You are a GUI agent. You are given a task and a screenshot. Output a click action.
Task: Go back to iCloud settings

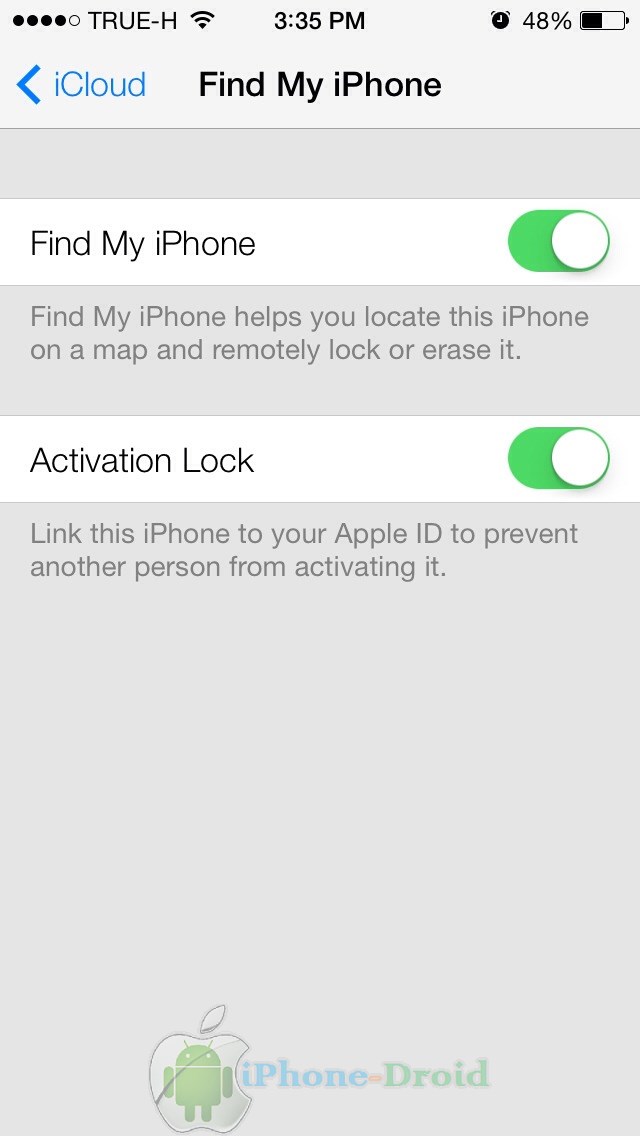[x=81, y=84]
